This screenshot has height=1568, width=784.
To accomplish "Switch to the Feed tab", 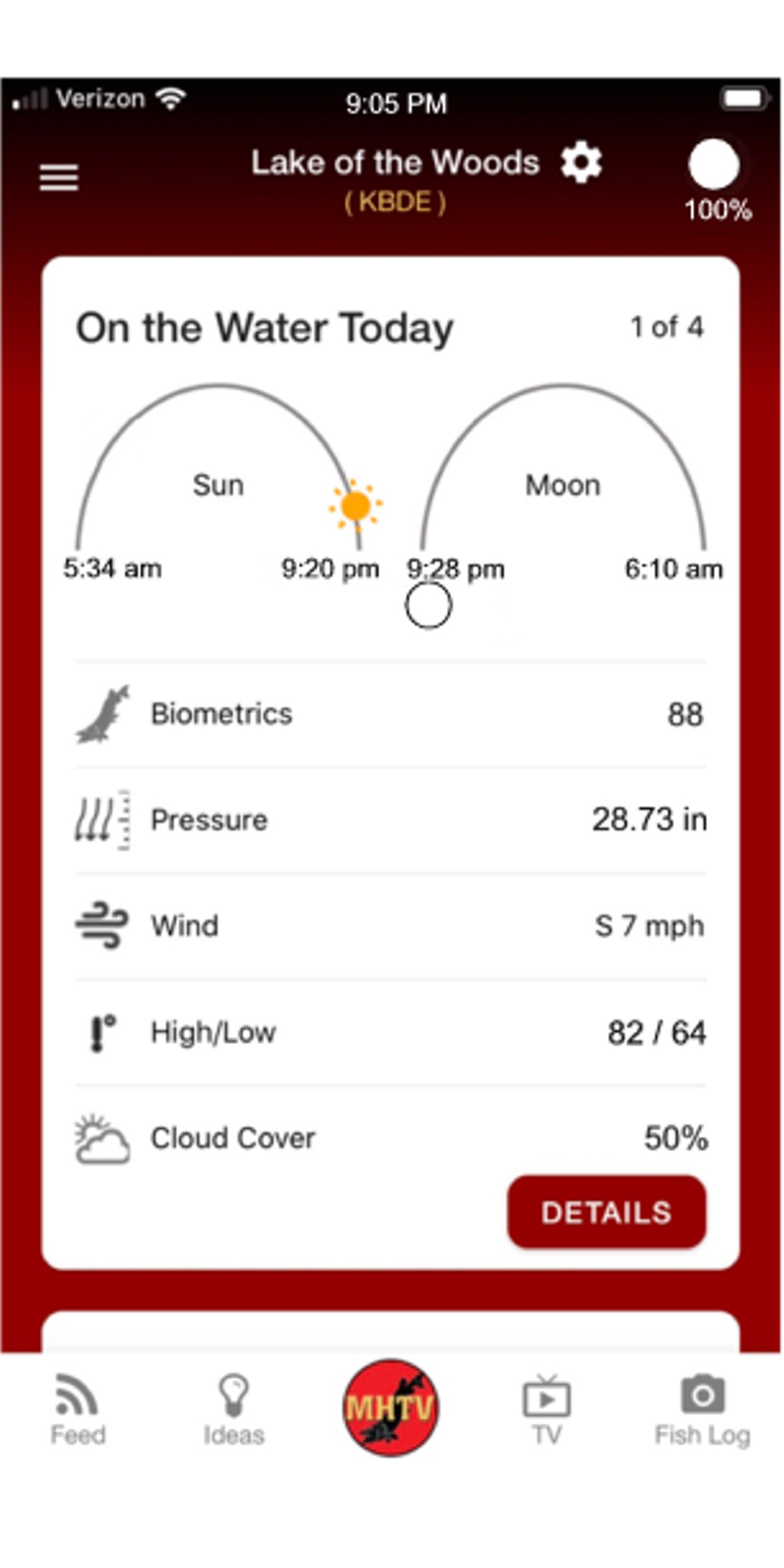I will tap(78, 1410).
